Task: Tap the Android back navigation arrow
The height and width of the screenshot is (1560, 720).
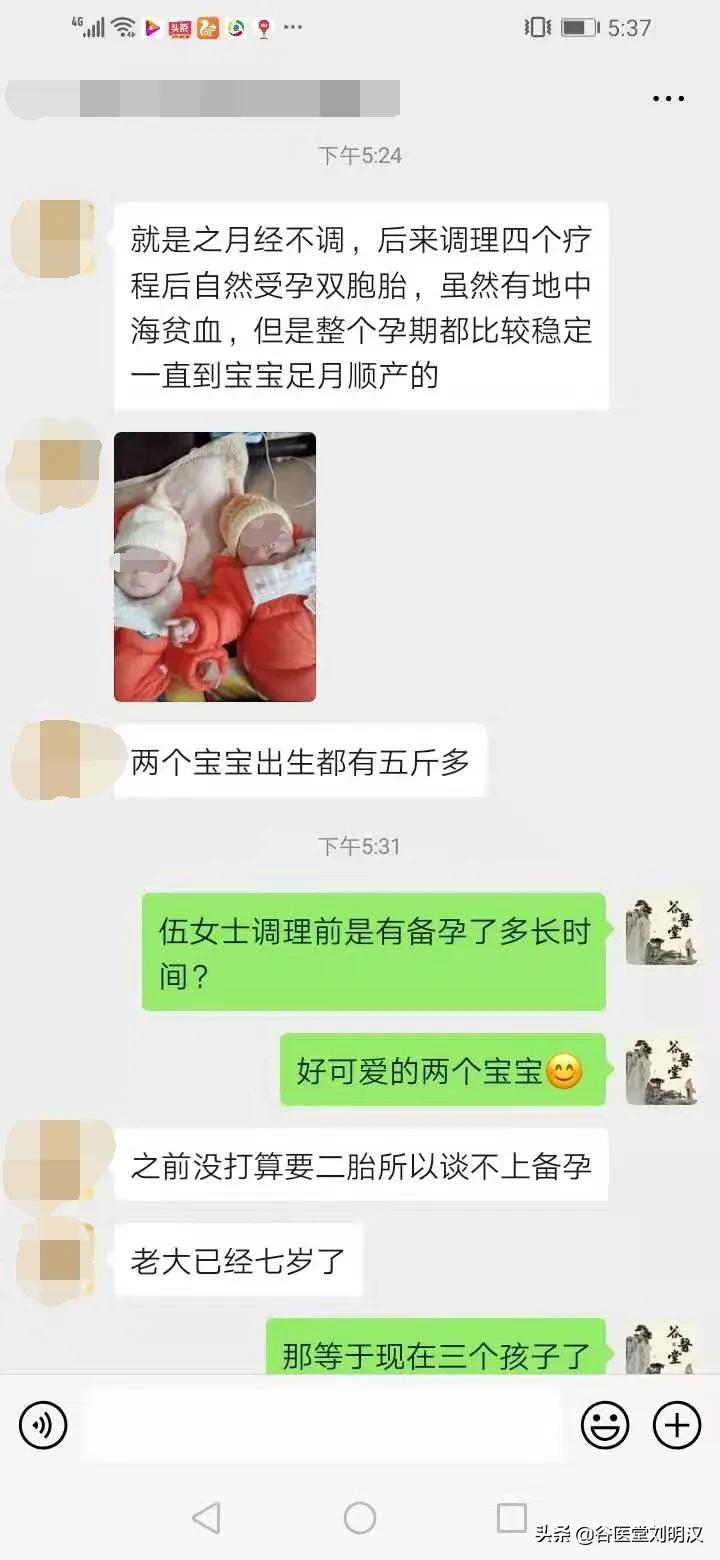Action: click(x=207, y=1516)
